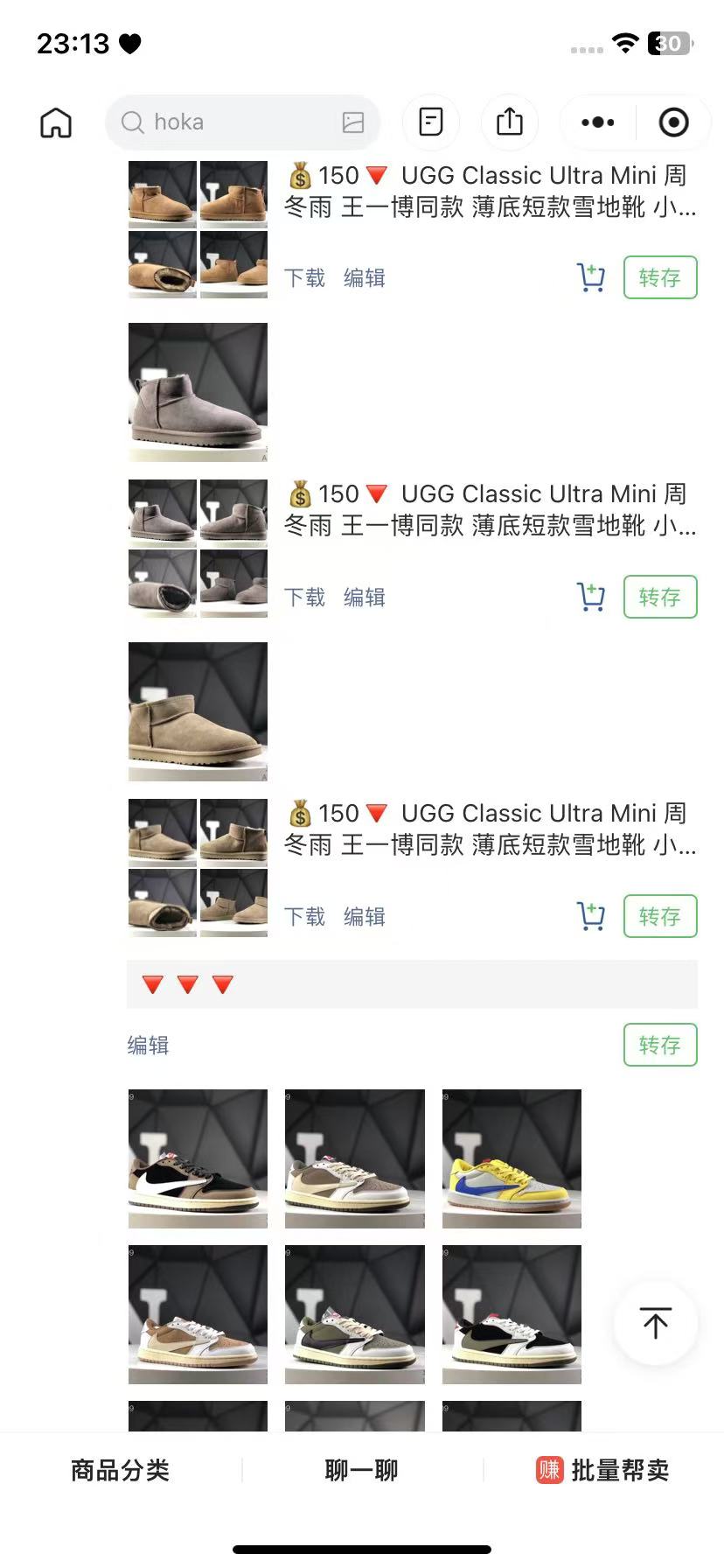Viewport: 724px width, 1568px height.
Task: Jump back to top with arrow button
Action: click(656, 1322)
